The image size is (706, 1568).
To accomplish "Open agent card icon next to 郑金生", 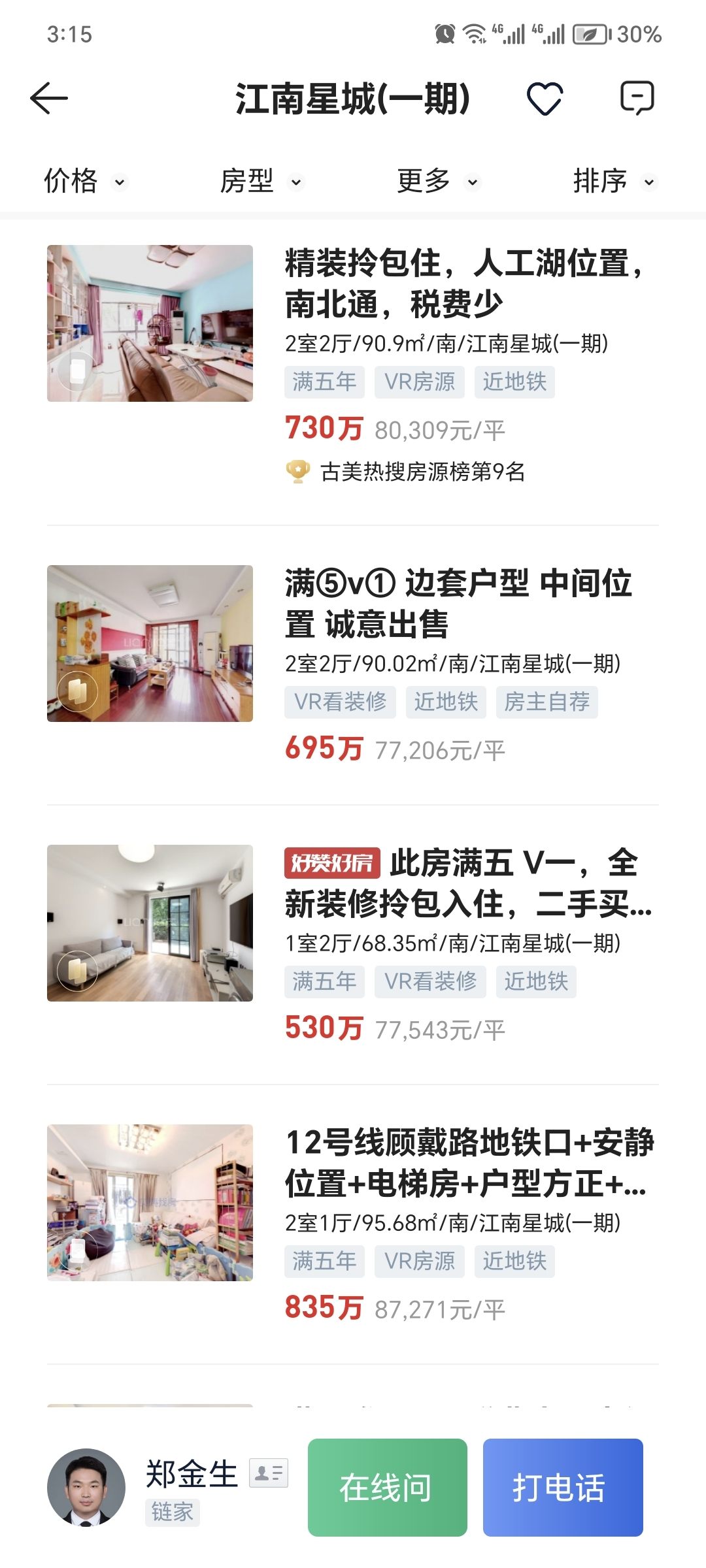I will (x=270, y=1473).
